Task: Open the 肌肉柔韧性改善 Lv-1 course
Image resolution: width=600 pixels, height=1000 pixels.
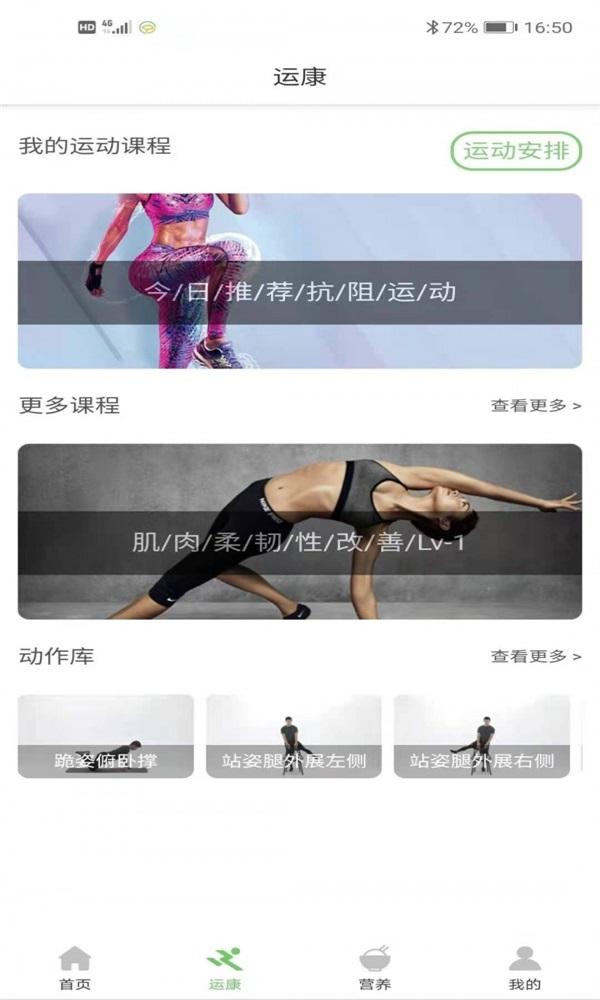Action: 300,531
